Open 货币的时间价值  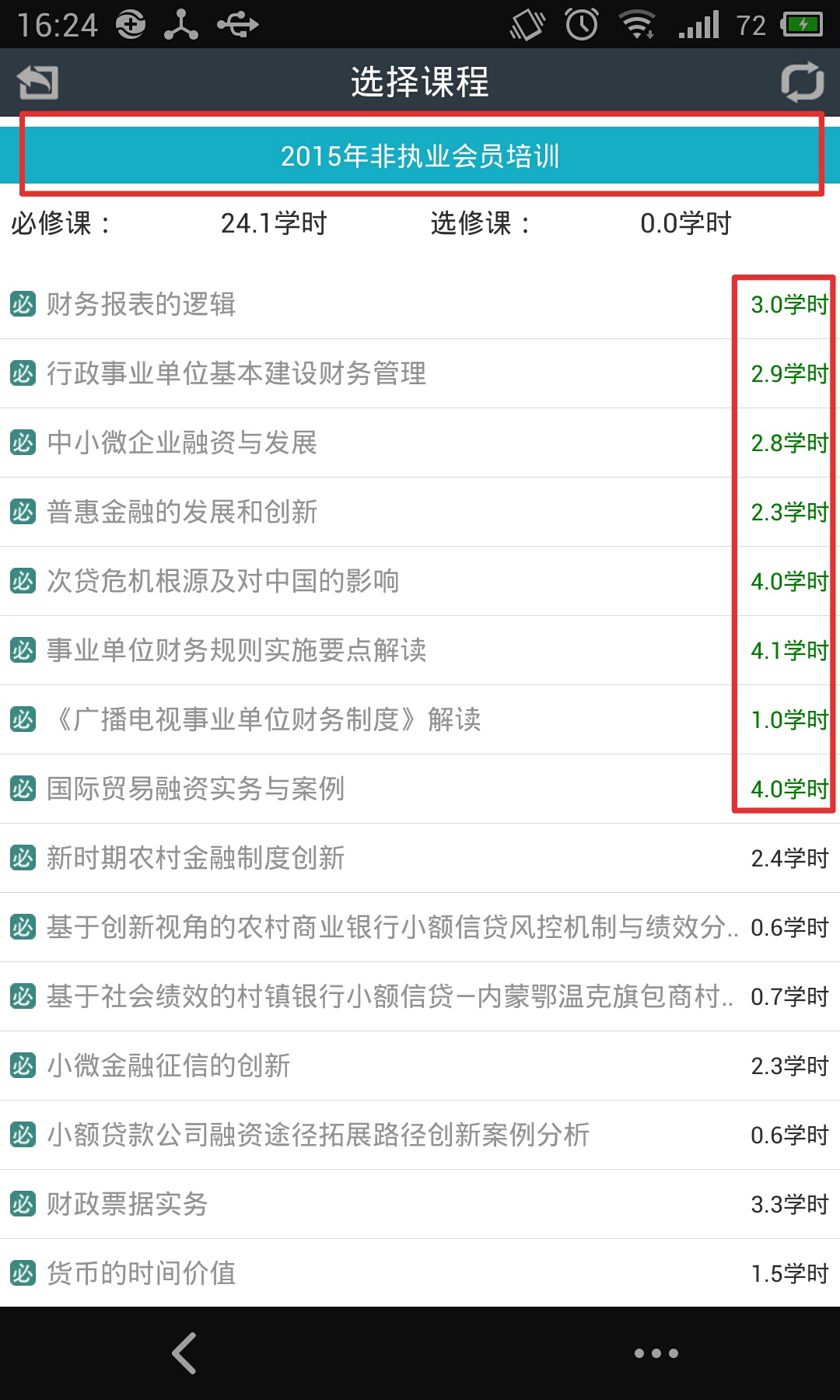[x=420, y=1273]
